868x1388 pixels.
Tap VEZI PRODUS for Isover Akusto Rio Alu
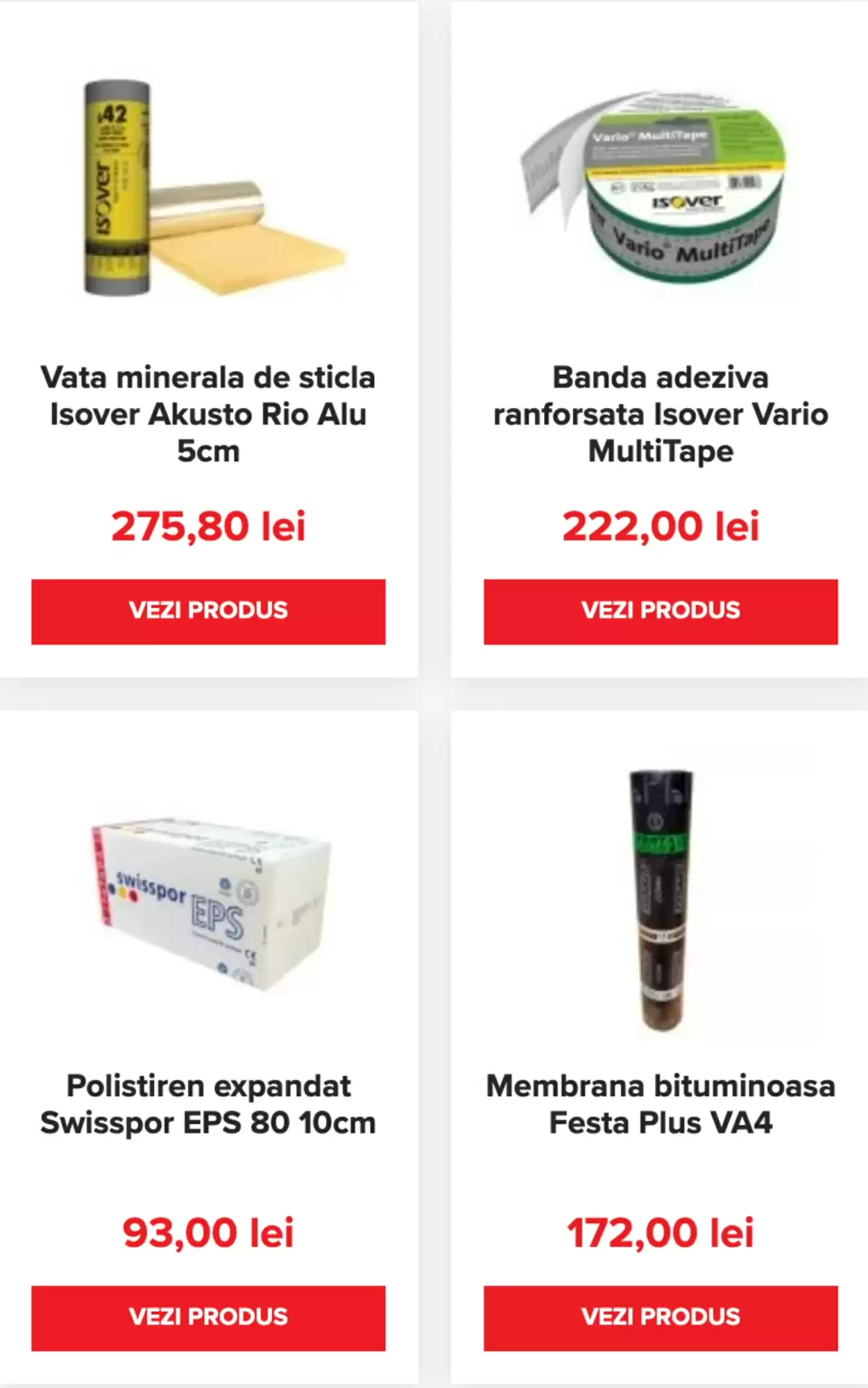point(208,611)
